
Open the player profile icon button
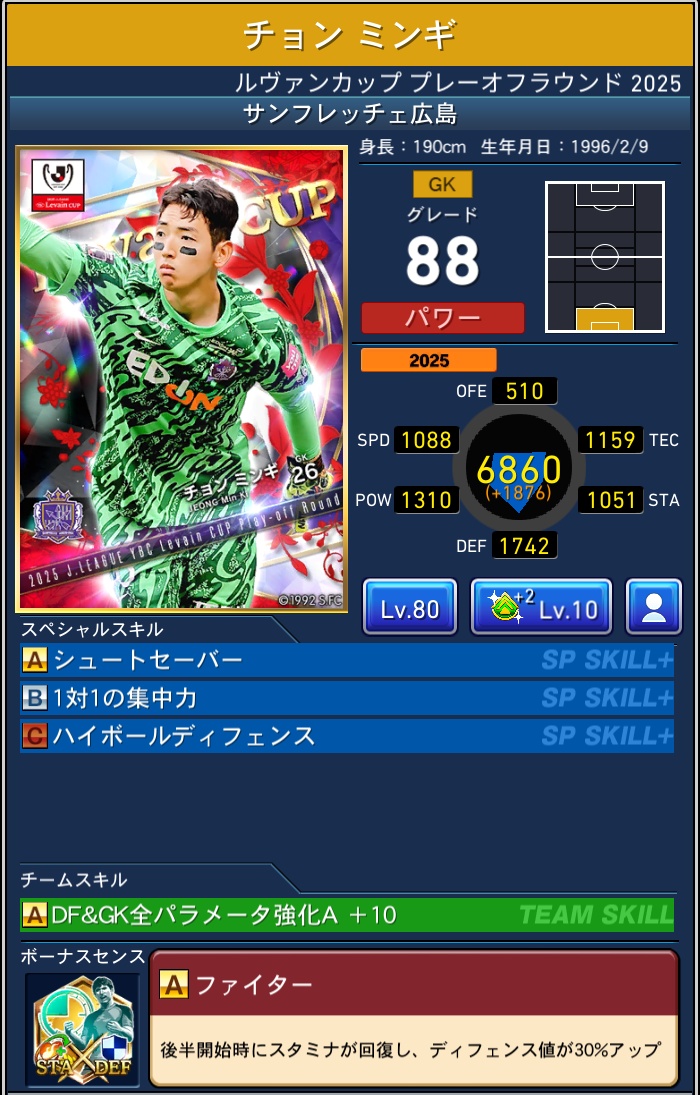[x=654, y=607]
